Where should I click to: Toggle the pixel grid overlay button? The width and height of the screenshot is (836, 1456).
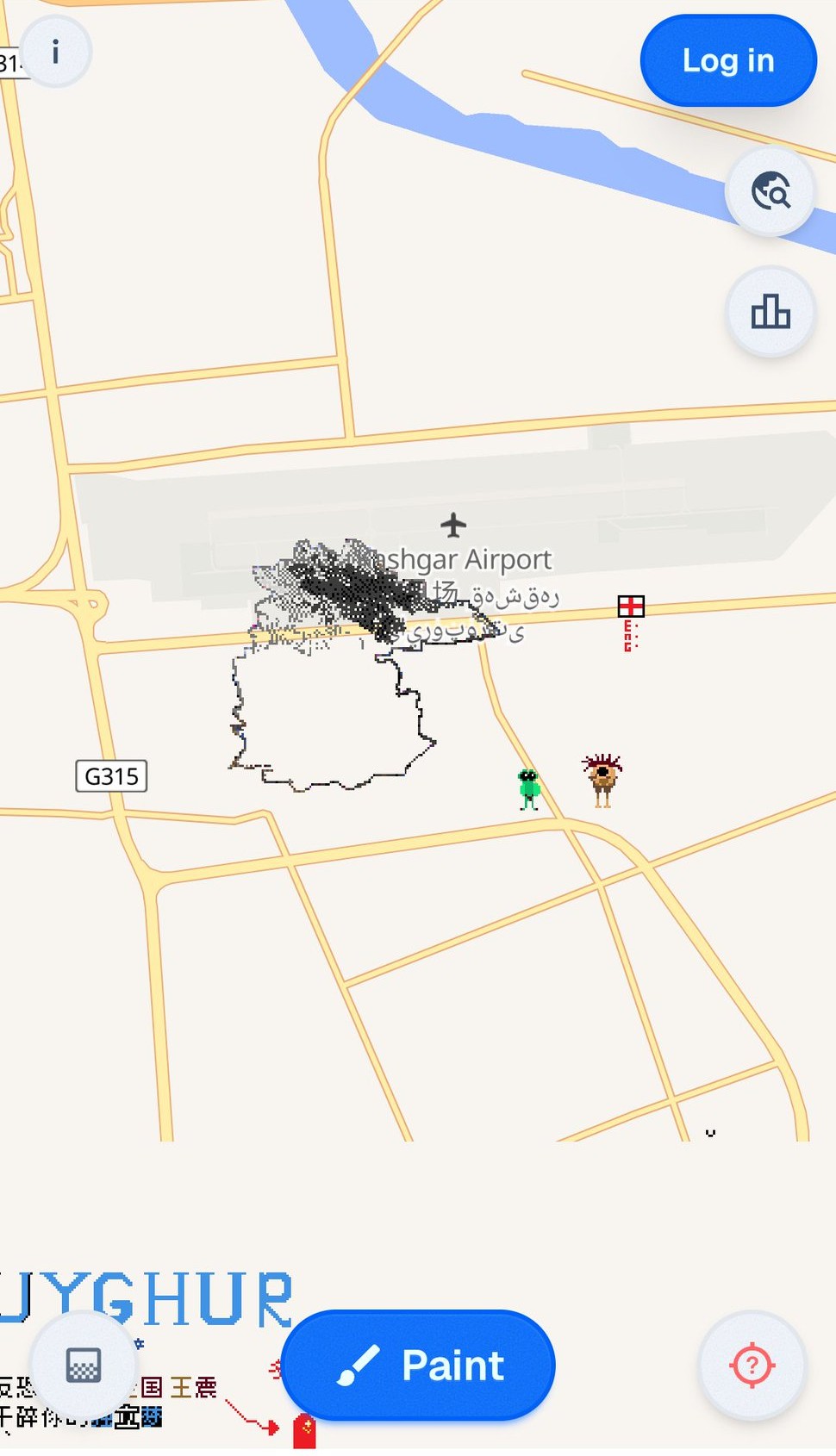84,1365
